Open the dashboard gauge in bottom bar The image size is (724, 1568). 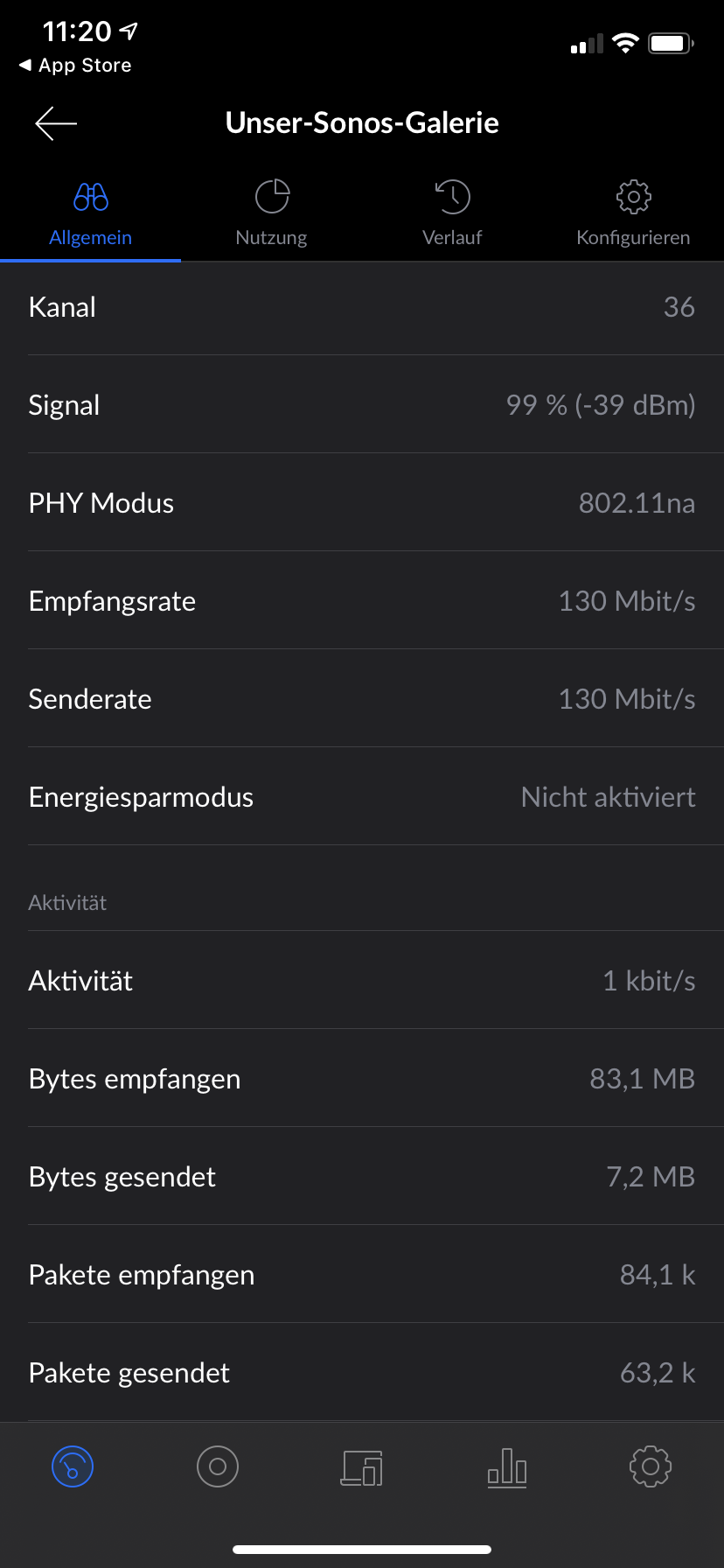pos(73,1466)
